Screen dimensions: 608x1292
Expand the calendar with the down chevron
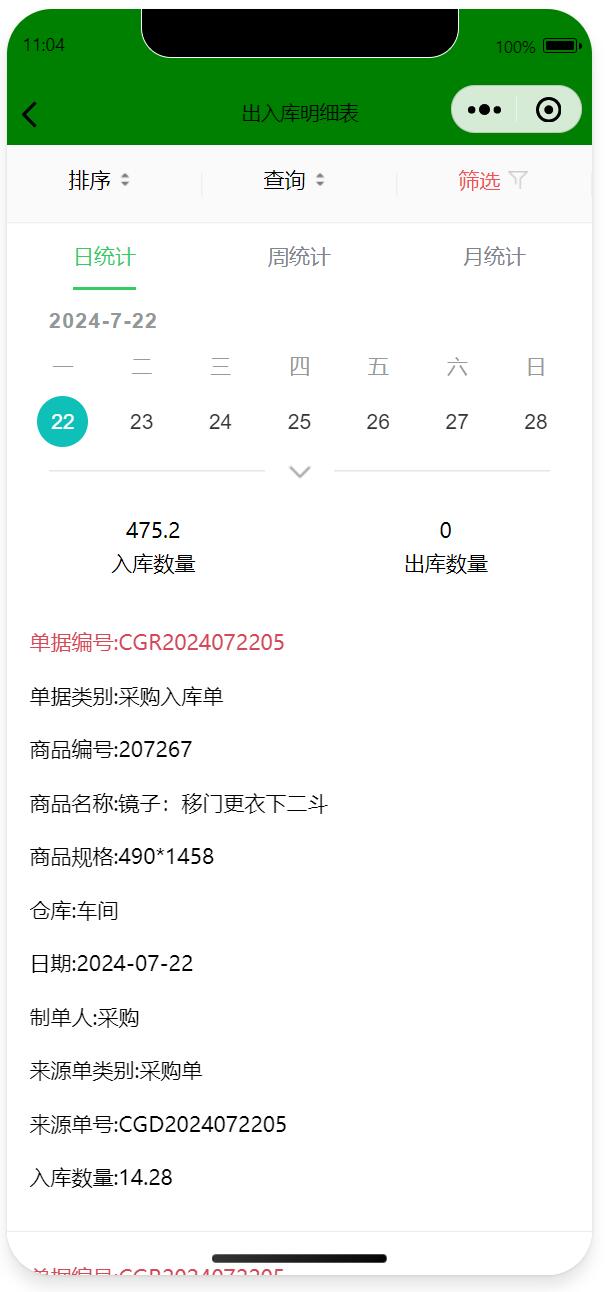point(299,472)
